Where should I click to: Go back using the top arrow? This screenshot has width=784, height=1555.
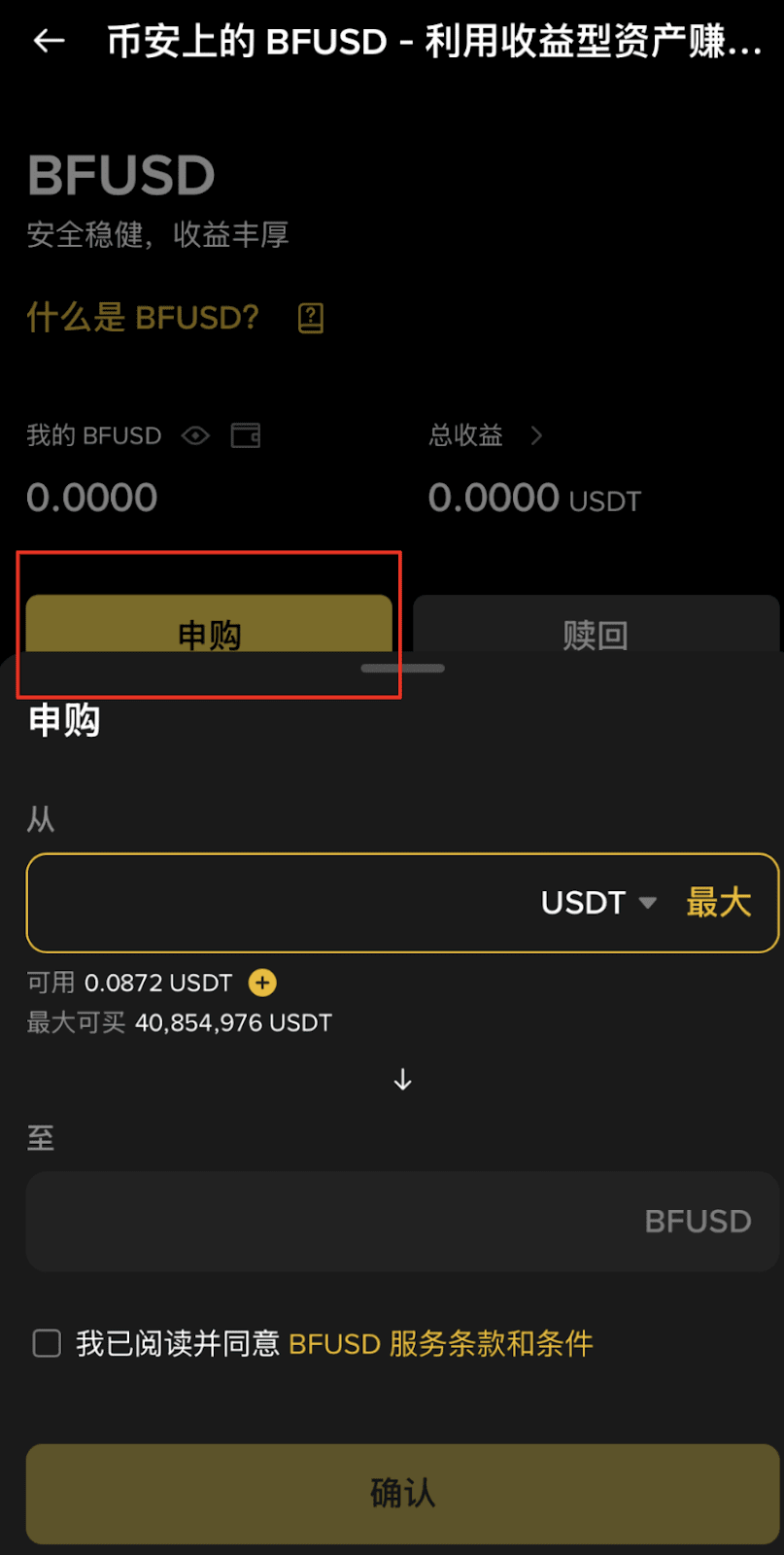pyautogui.click(x=49, y=41)
